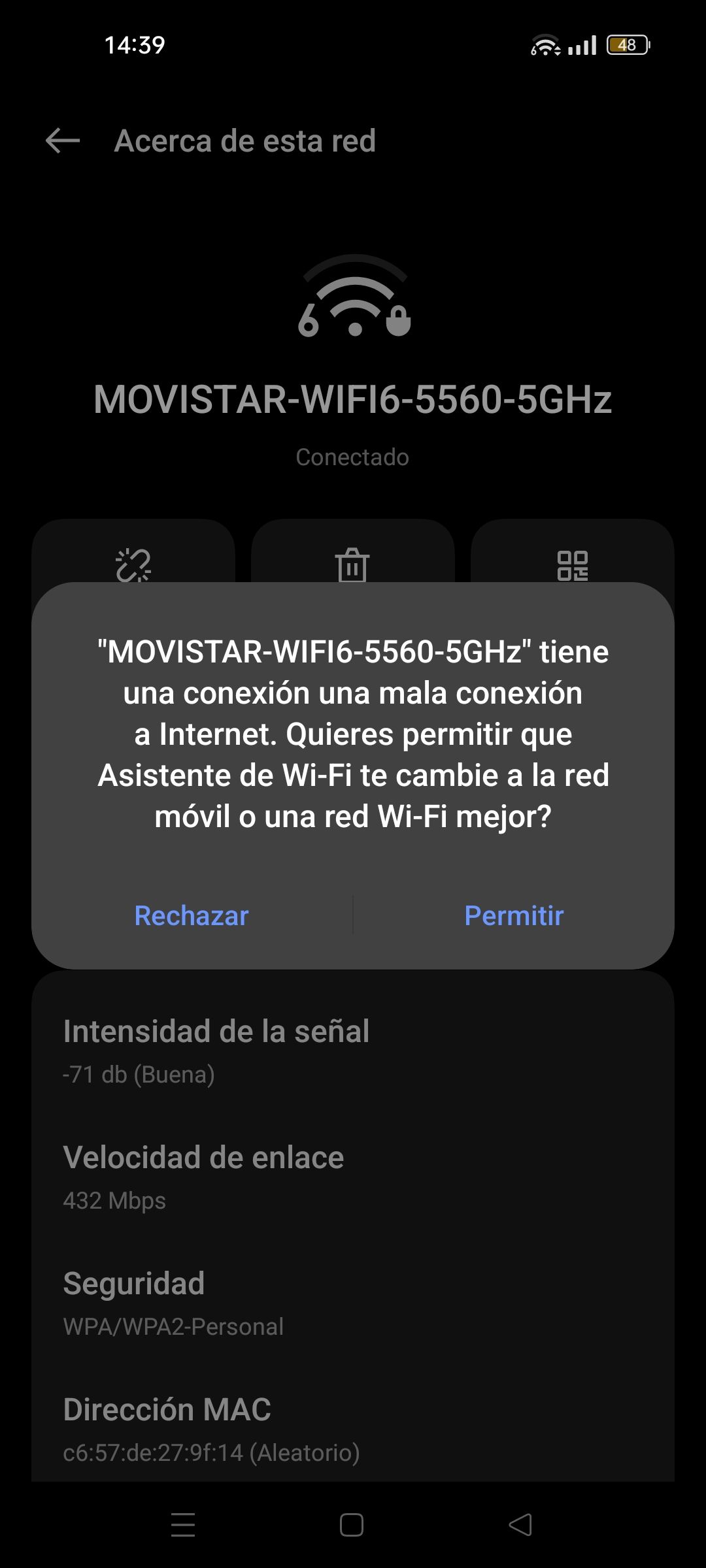Select Rechazar in the Wi-Fi assistant dialog
The height and width of the screenshot is (1568, 706).
190,916
